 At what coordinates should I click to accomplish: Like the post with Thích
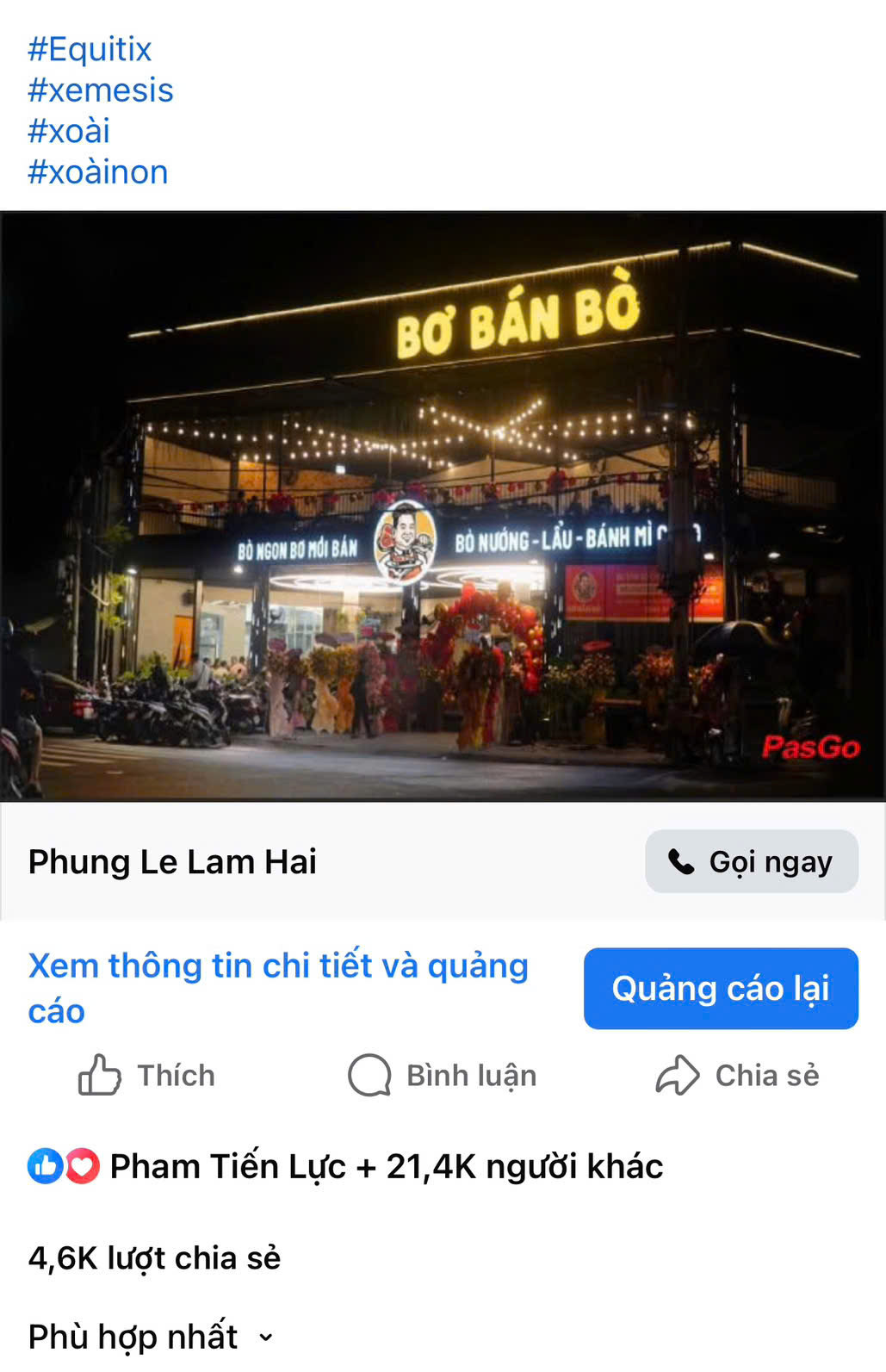click(147, 1076)
